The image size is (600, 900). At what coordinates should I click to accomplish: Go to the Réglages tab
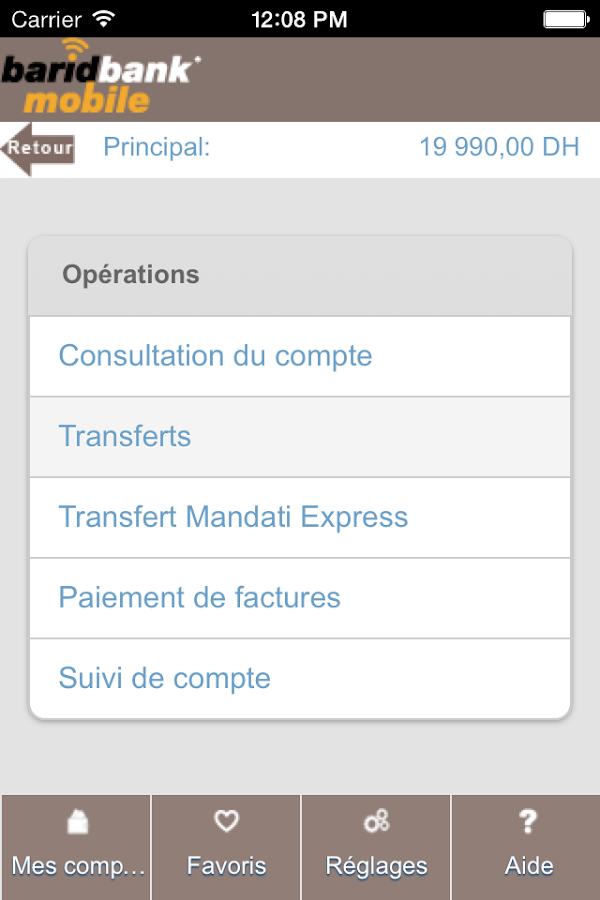[376, 847]
